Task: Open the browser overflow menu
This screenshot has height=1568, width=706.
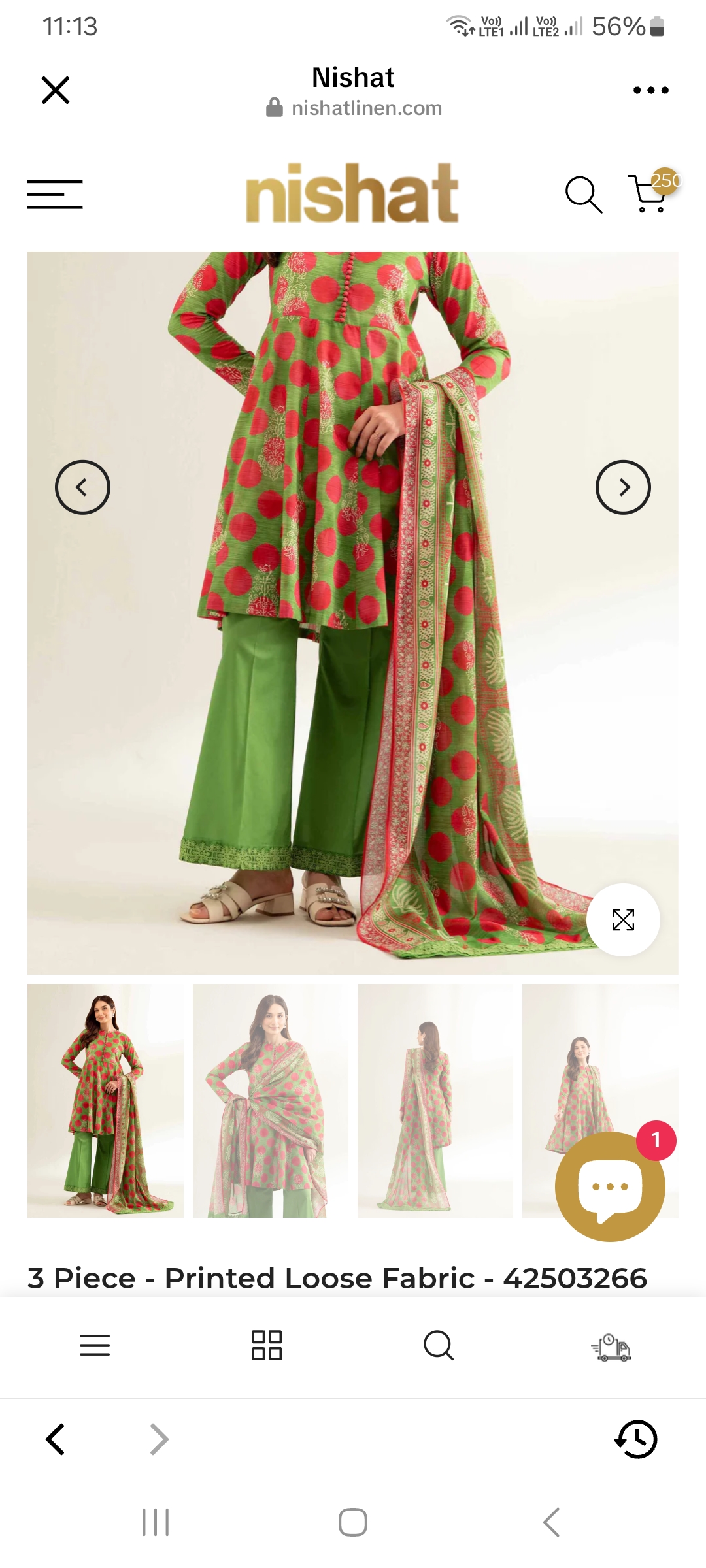Action: [650, 90]
